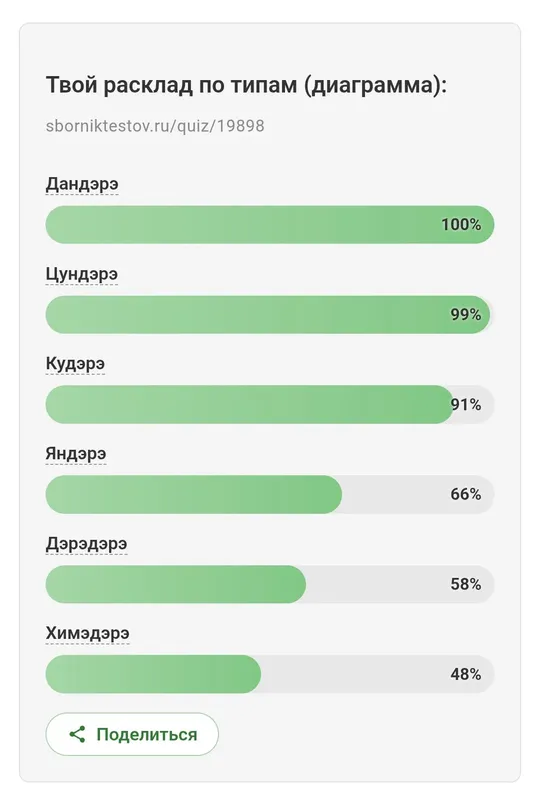
Task: Open the Дандэрэ type explanation
Action: 82,184
